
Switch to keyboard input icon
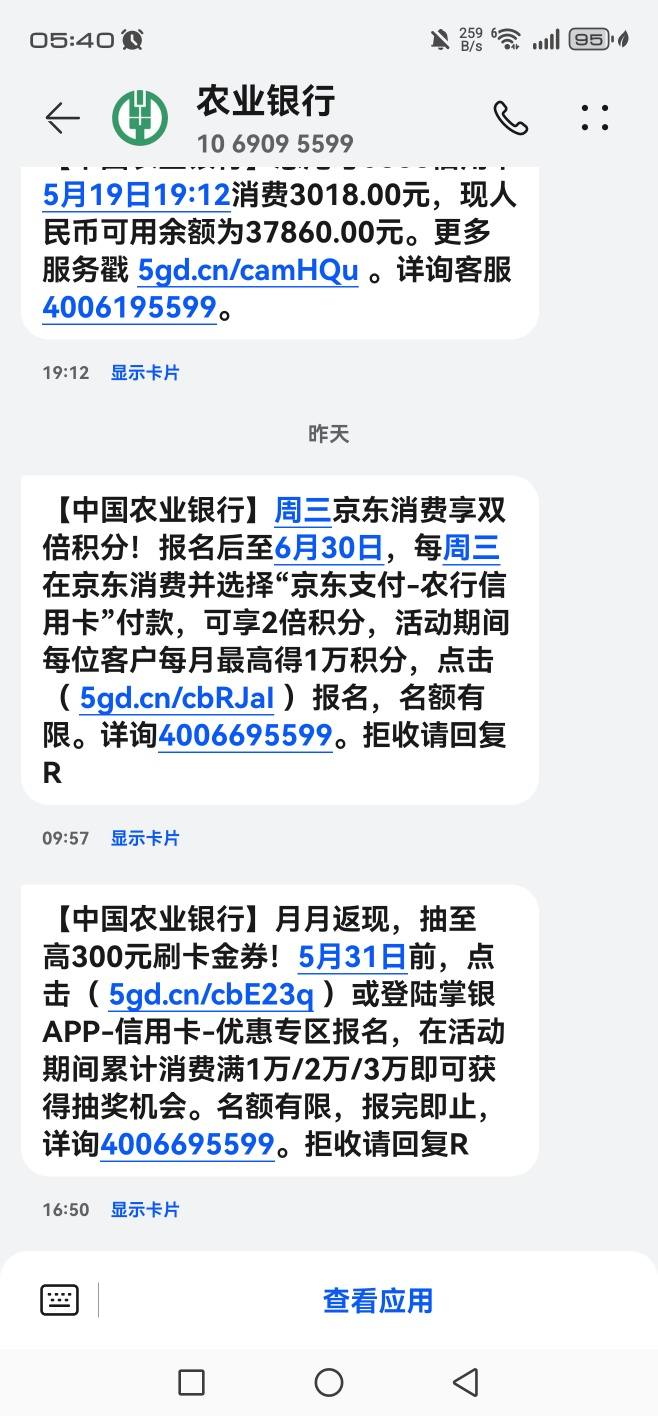(x=59, y=1300)
